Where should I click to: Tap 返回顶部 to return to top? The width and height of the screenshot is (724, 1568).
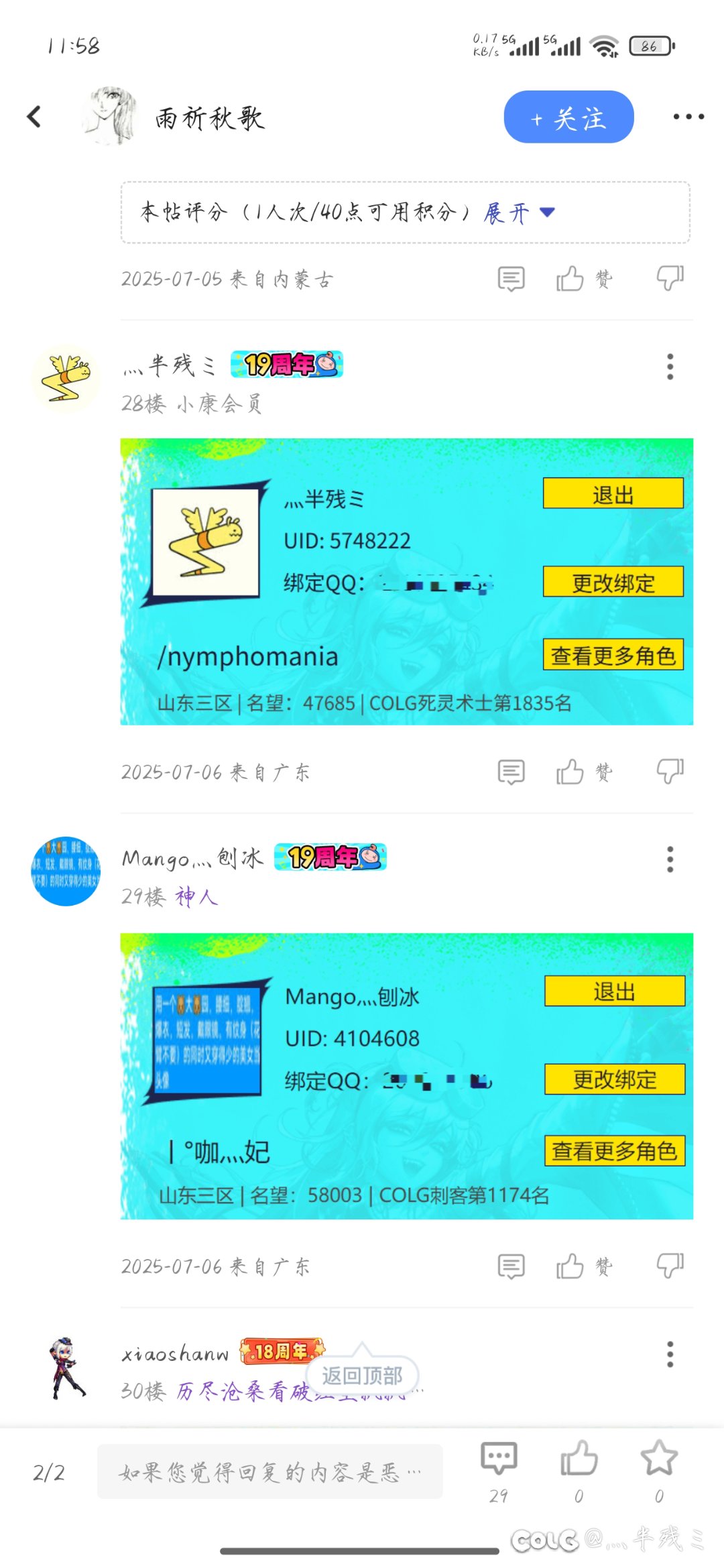point(362,1376)
